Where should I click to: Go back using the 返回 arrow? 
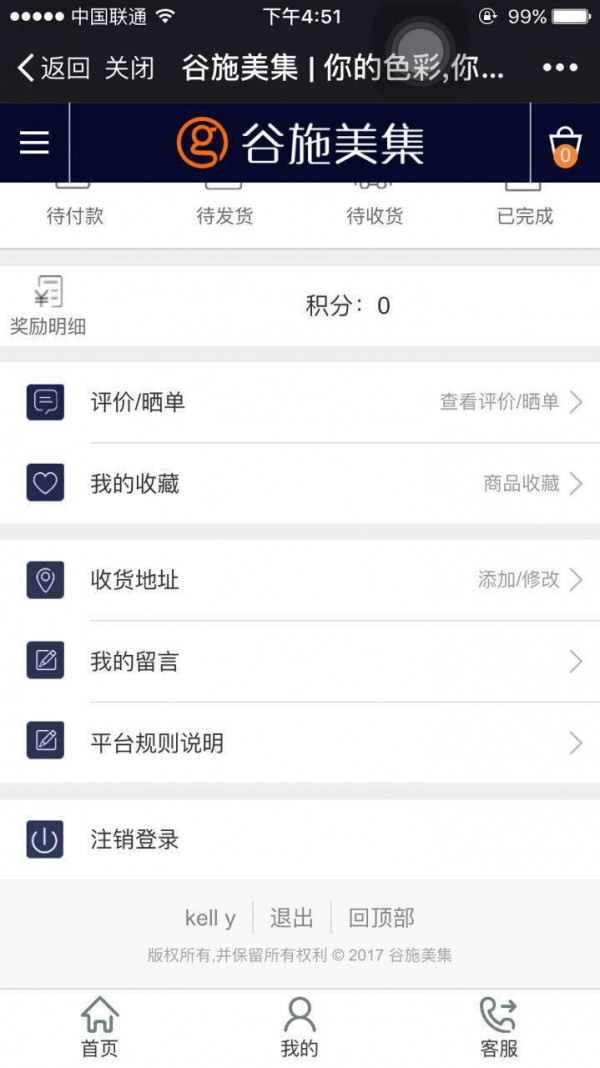point(54,68)
